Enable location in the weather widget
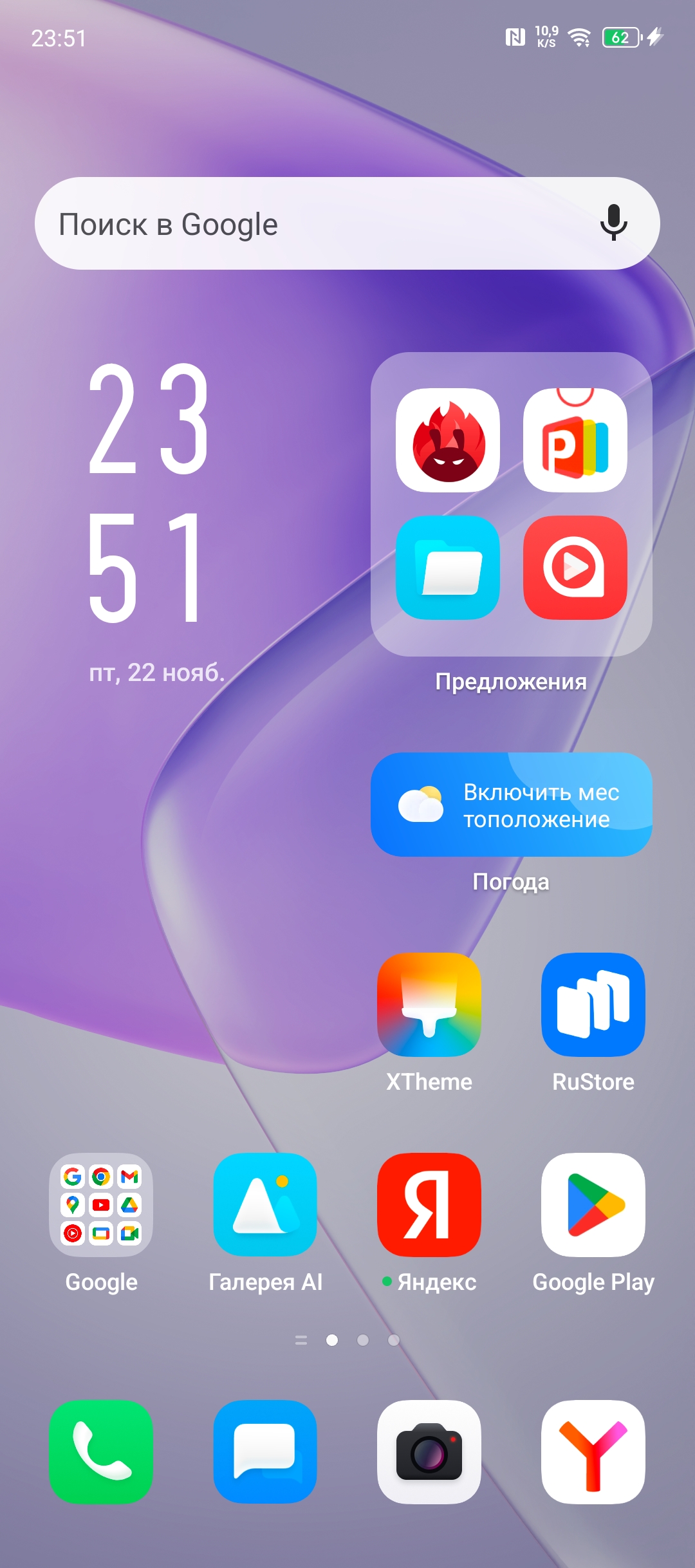Viewport: 695px width, 1568px height. pos(511,805)
